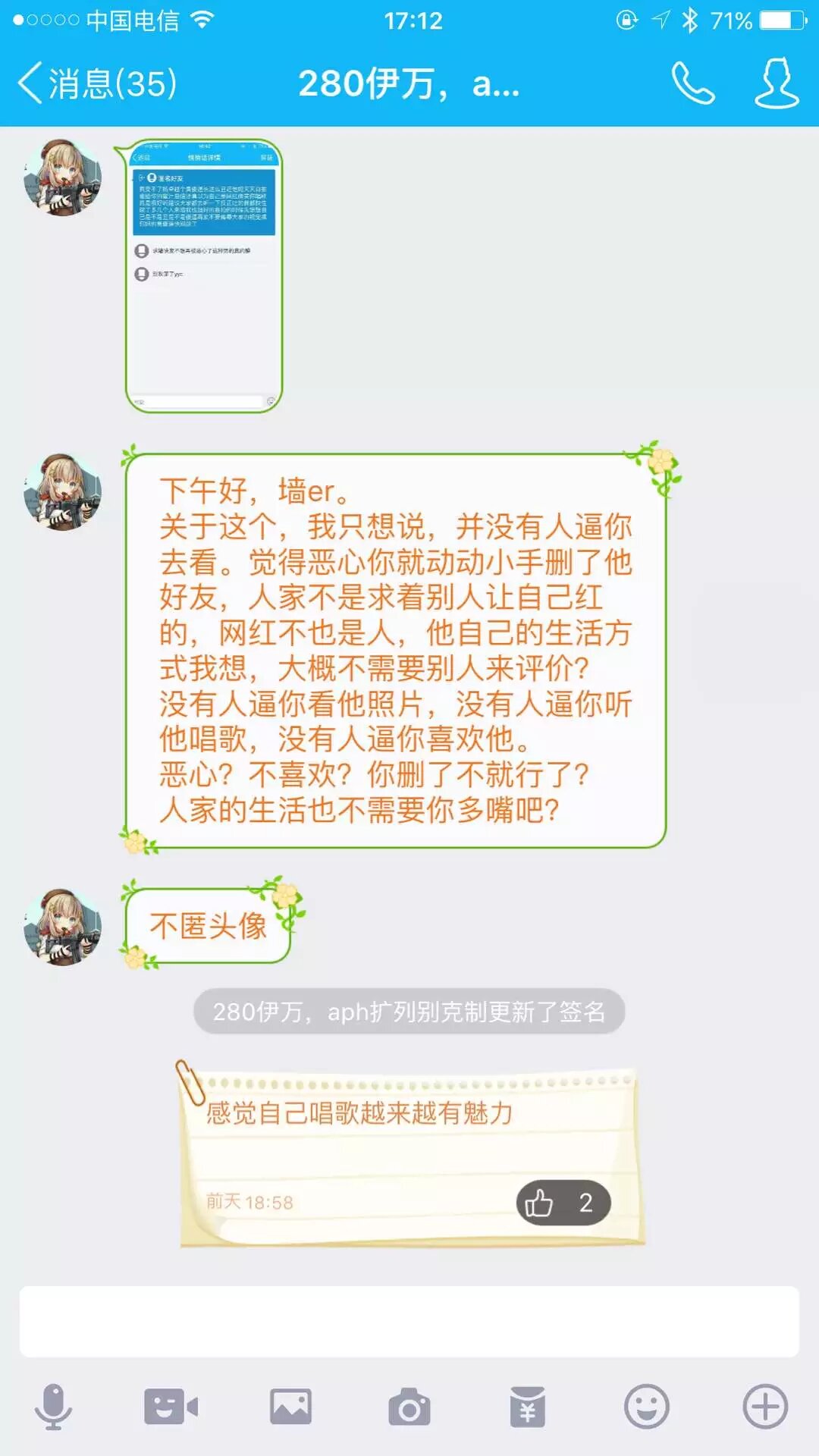Viewport: 819px width, 1456px height.
Task: Open the emoji panel
Action: tap(646, 1407)
